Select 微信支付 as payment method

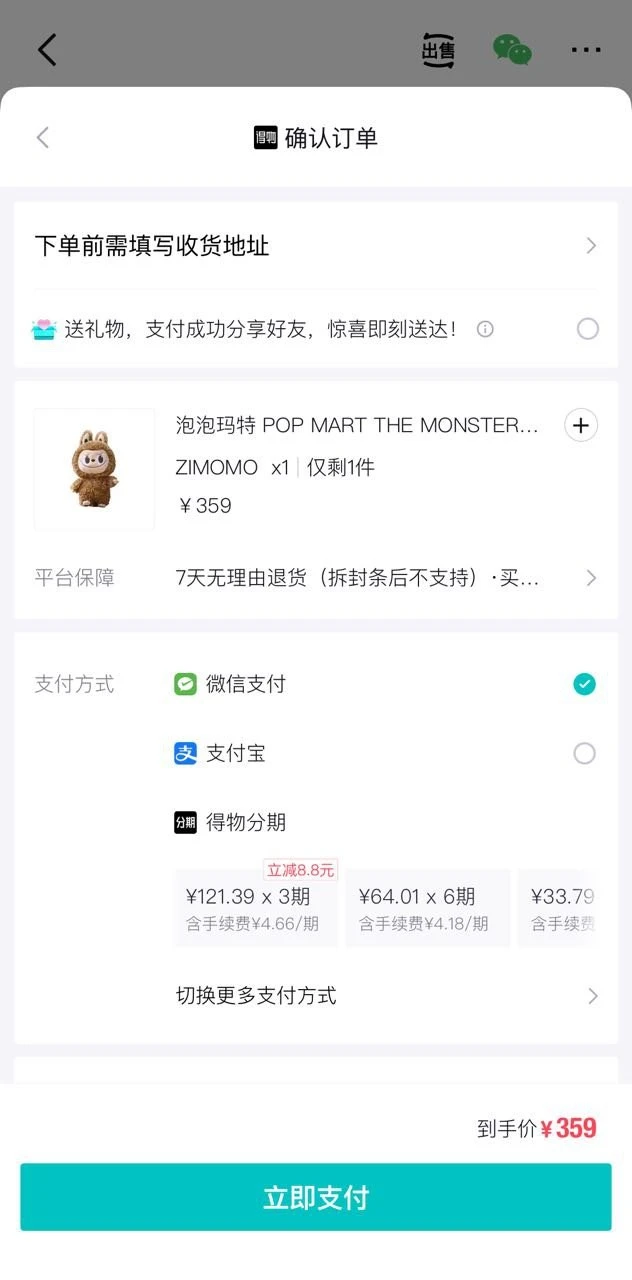[584, 684]
